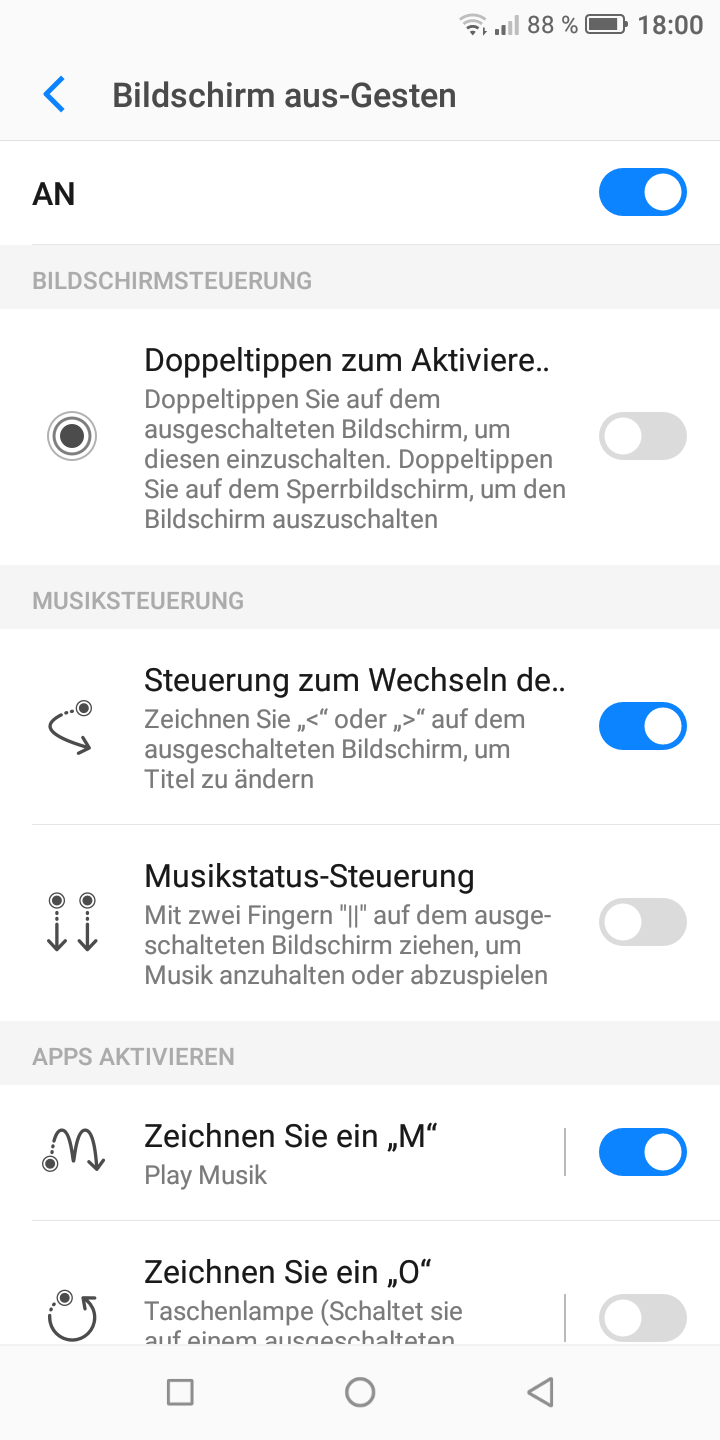Go back from Bildschirm aus-Gesten
720x1440 pixels.
coord(54,95)
